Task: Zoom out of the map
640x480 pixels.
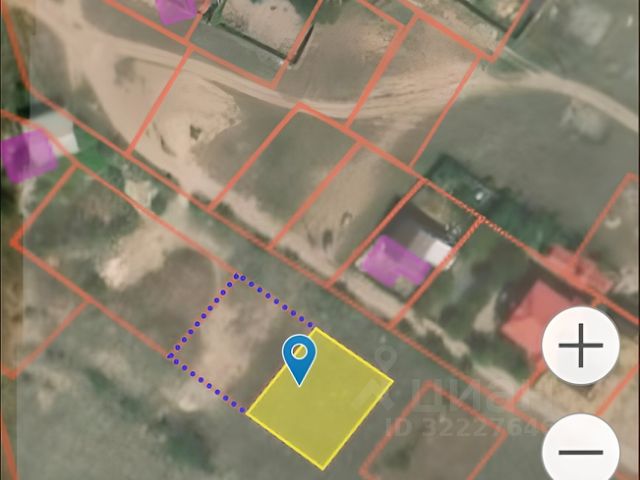Action: [581, 452]
